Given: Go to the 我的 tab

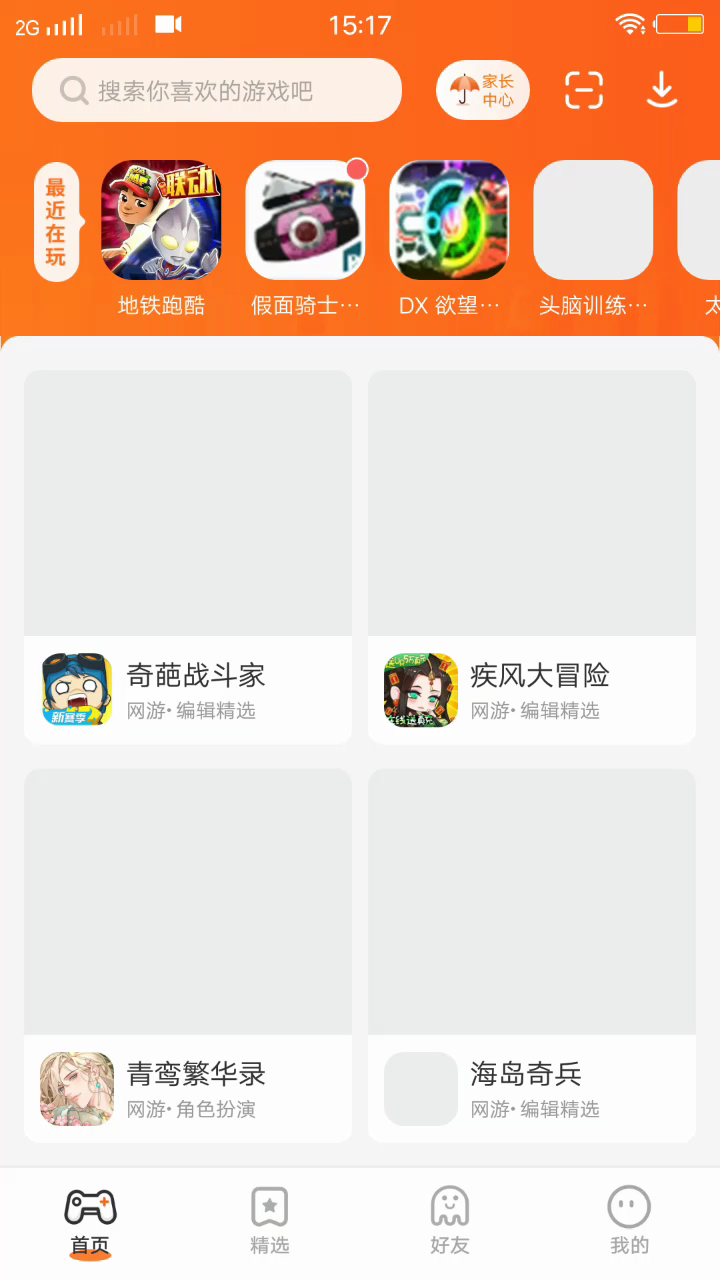Looking at the screenshot, I should pyautogui.click(x=630, y=1220).
